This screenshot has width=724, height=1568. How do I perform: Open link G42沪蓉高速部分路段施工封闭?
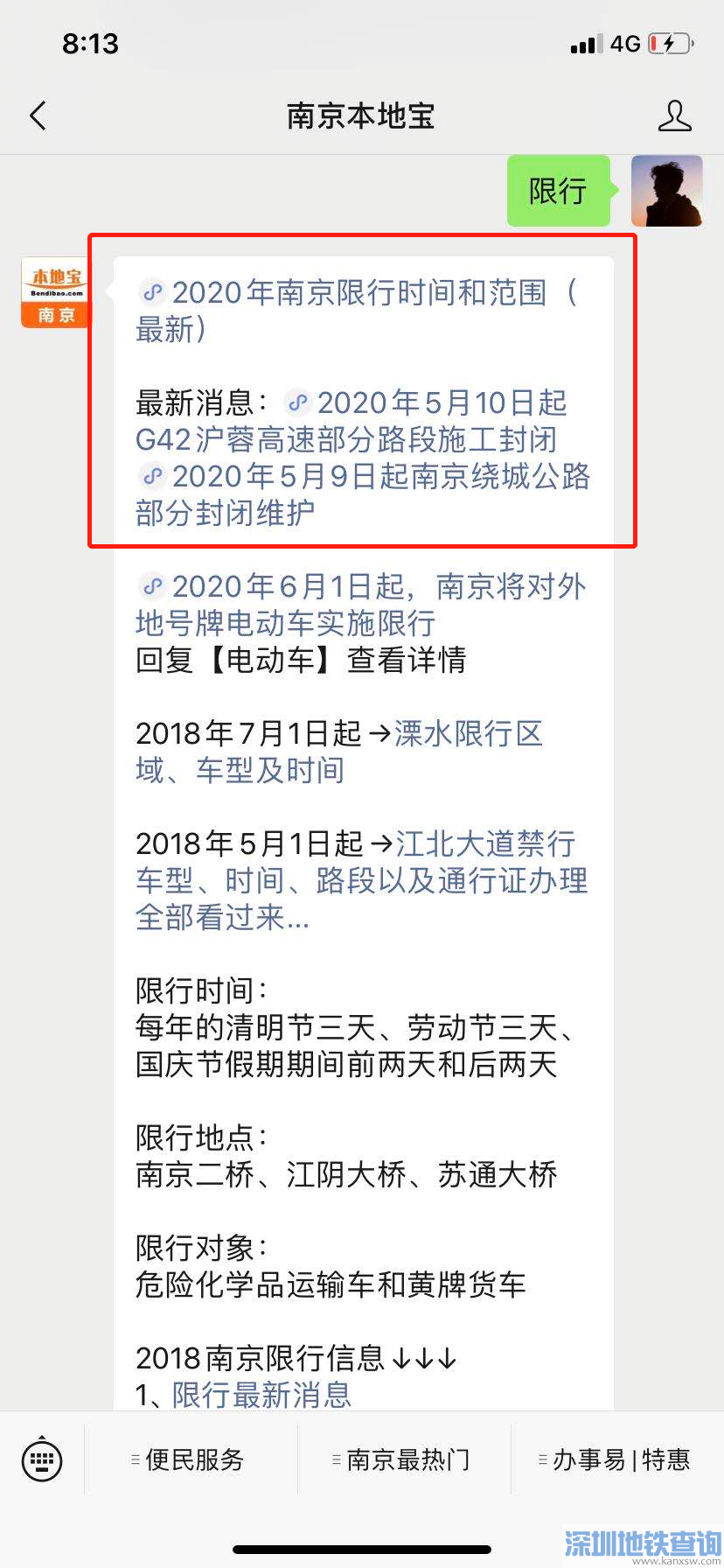(345, 439)
